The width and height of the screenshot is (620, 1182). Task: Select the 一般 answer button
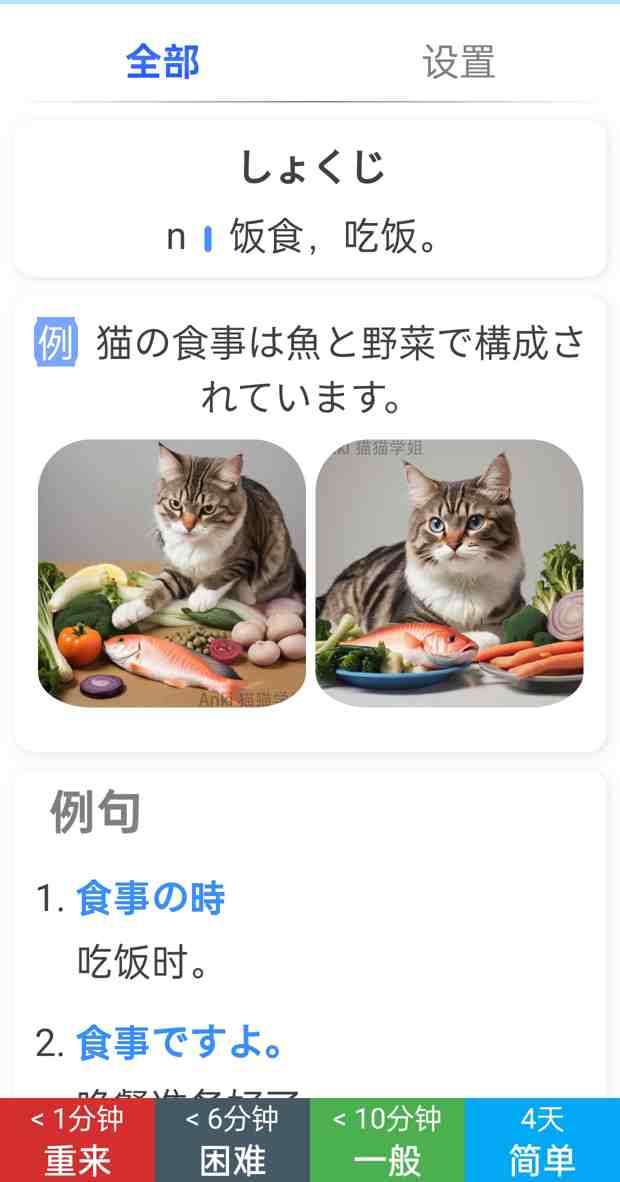(387, 1140)
